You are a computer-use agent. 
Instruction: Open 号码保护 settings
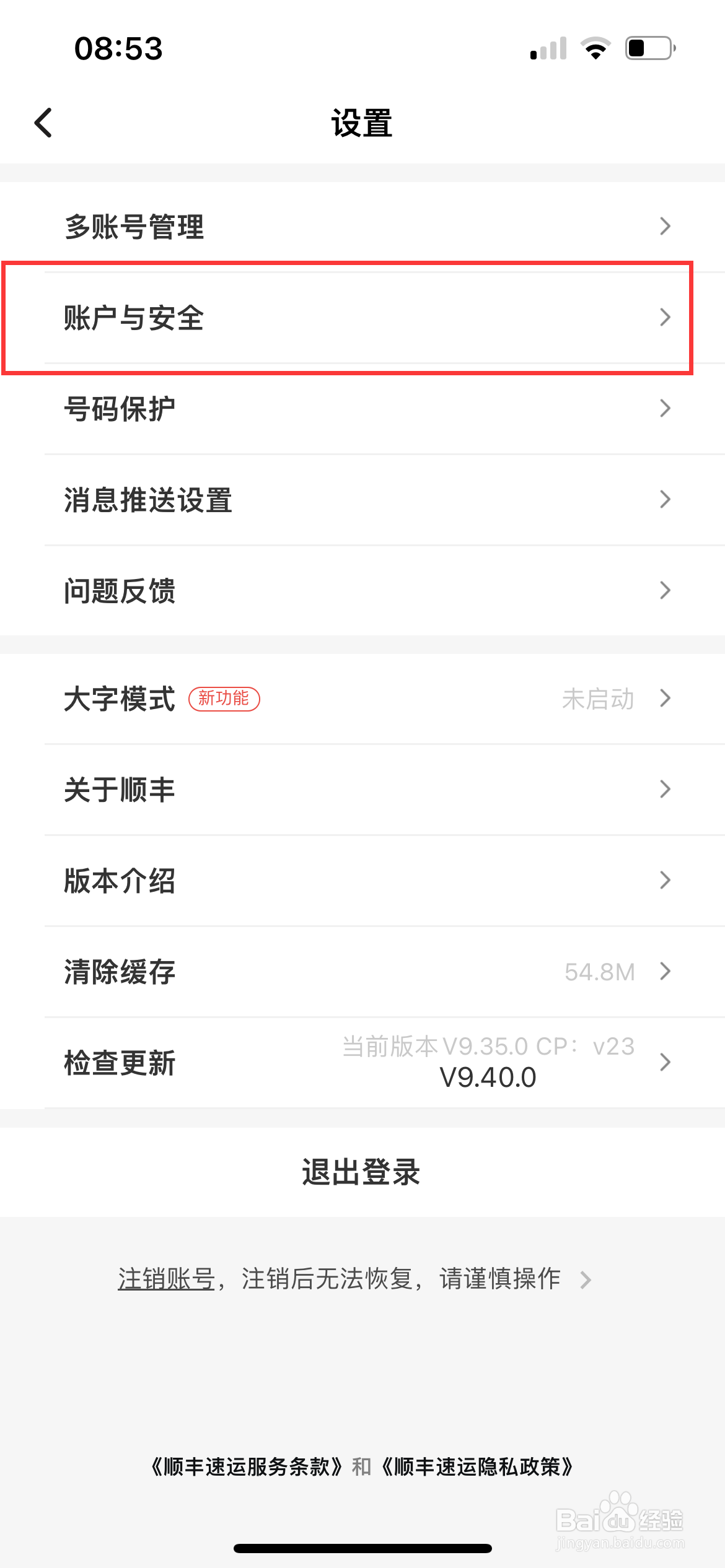click(x=362, y=409)
